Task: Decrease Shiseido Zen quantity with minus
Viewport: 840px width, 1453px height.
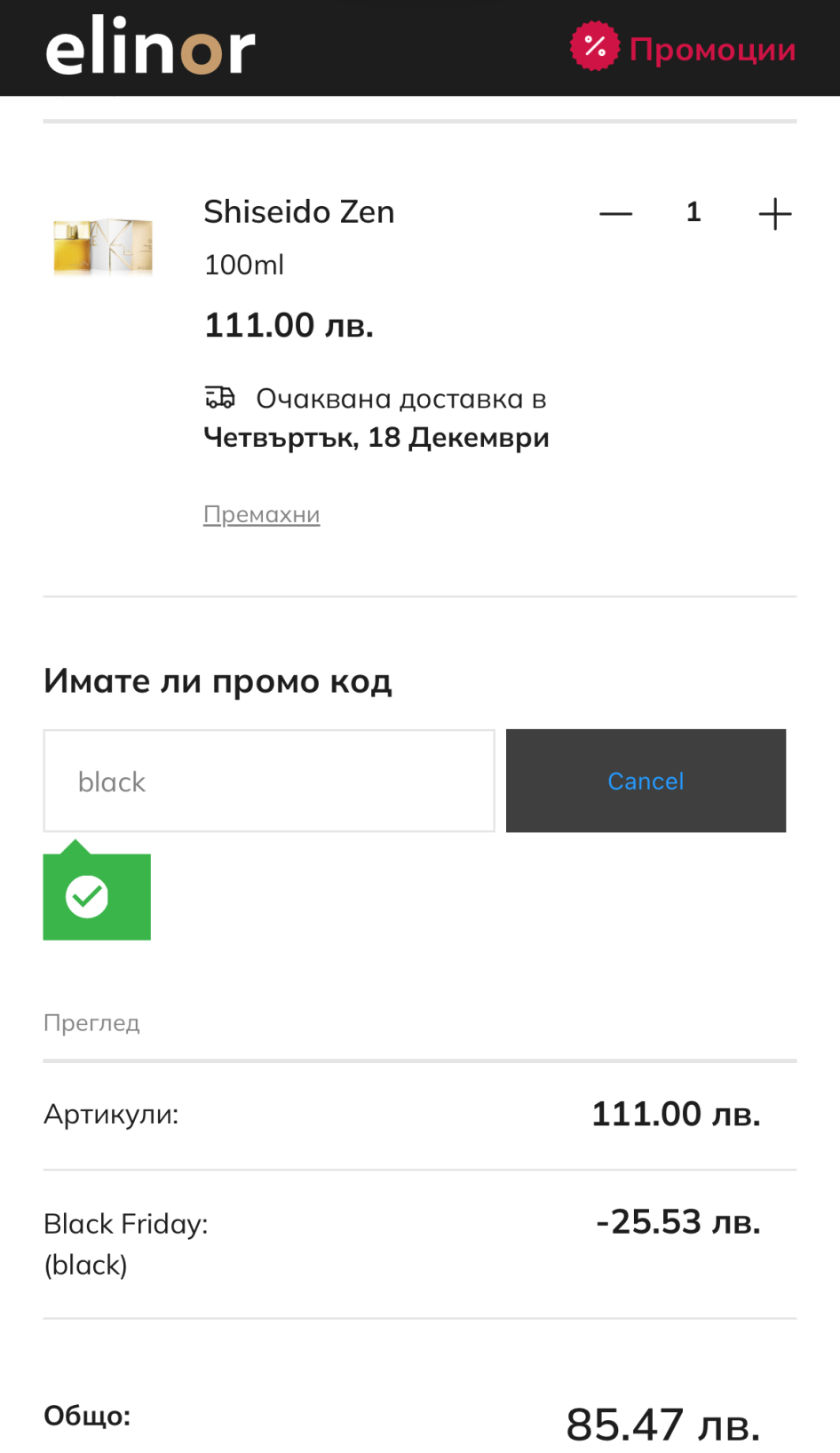Action: 615,213
